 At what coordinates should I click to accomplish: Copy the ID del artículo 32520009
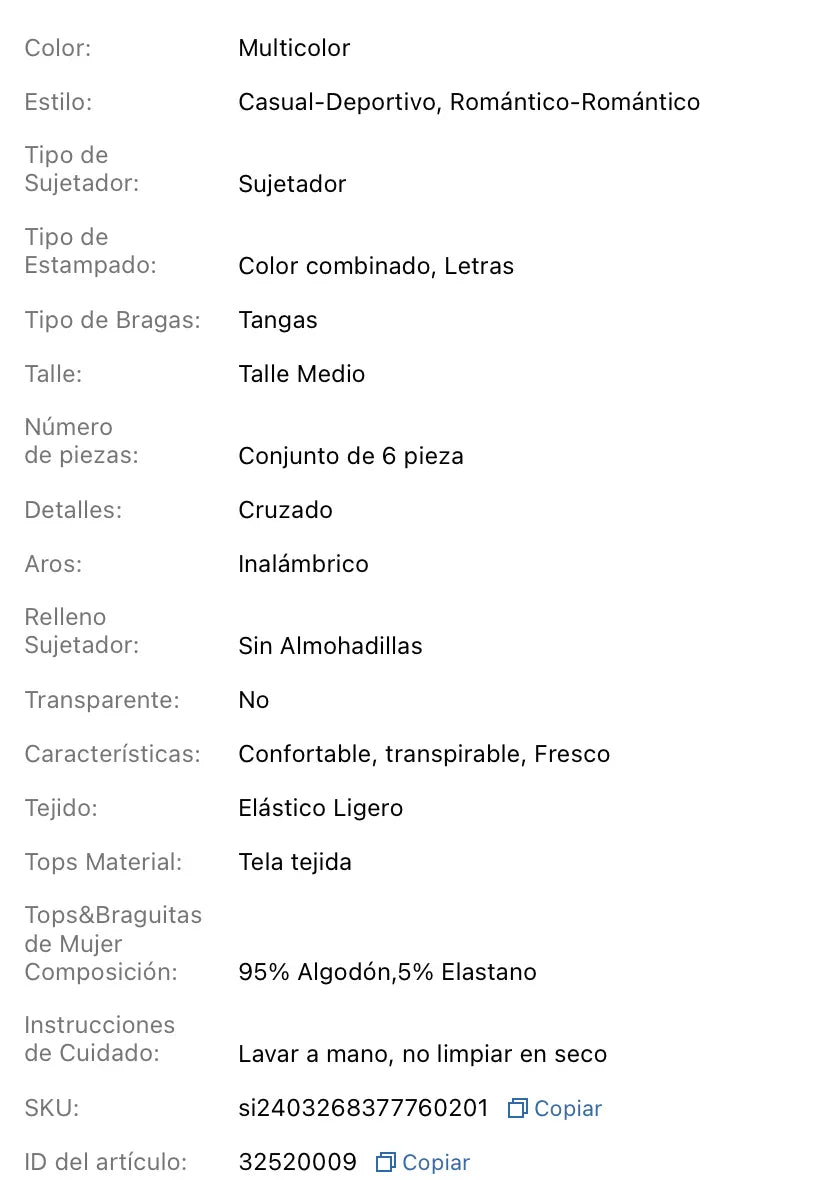424,1162
